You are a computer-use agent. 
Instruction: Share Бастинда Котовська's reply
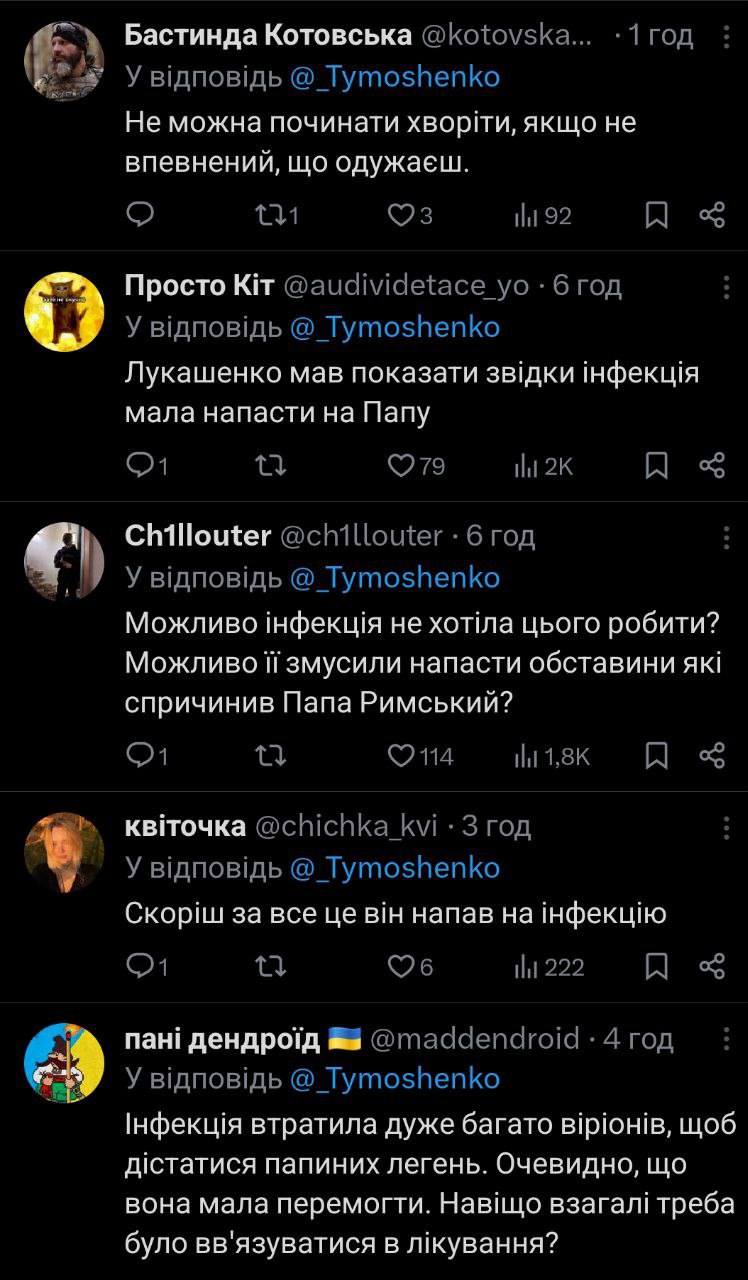pyautogui.click(x=712, y=215)
